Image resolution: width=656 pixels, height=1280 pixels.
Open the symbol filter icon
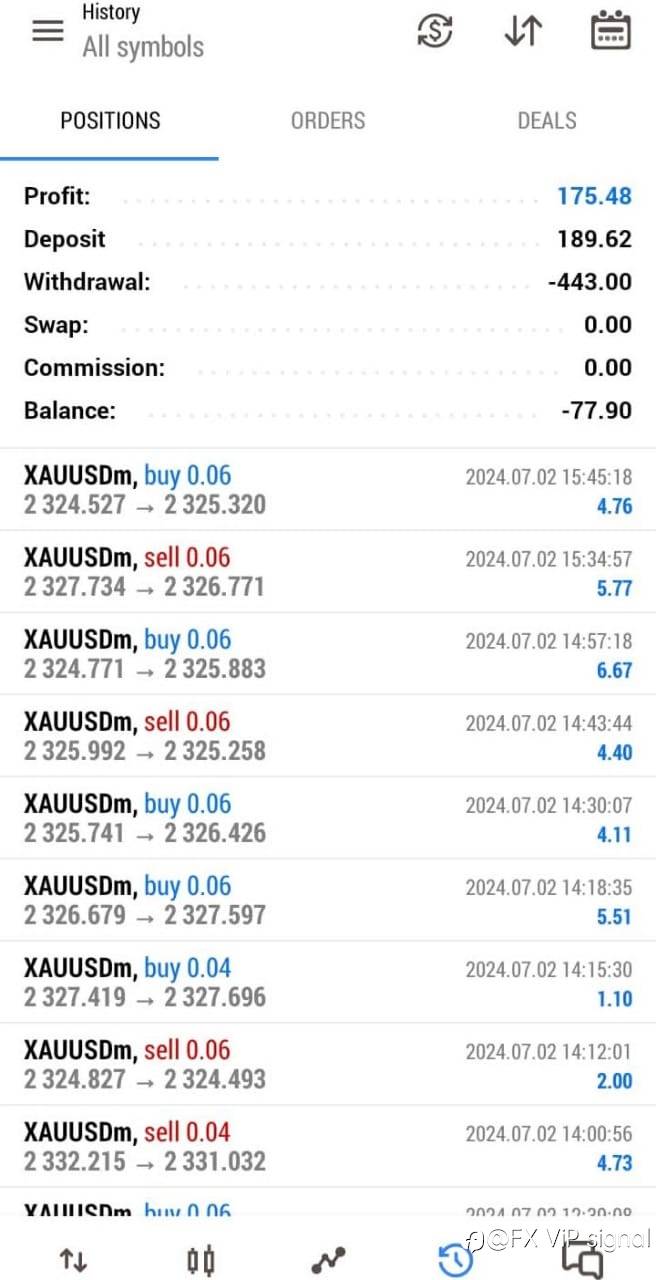click(435, 31)
